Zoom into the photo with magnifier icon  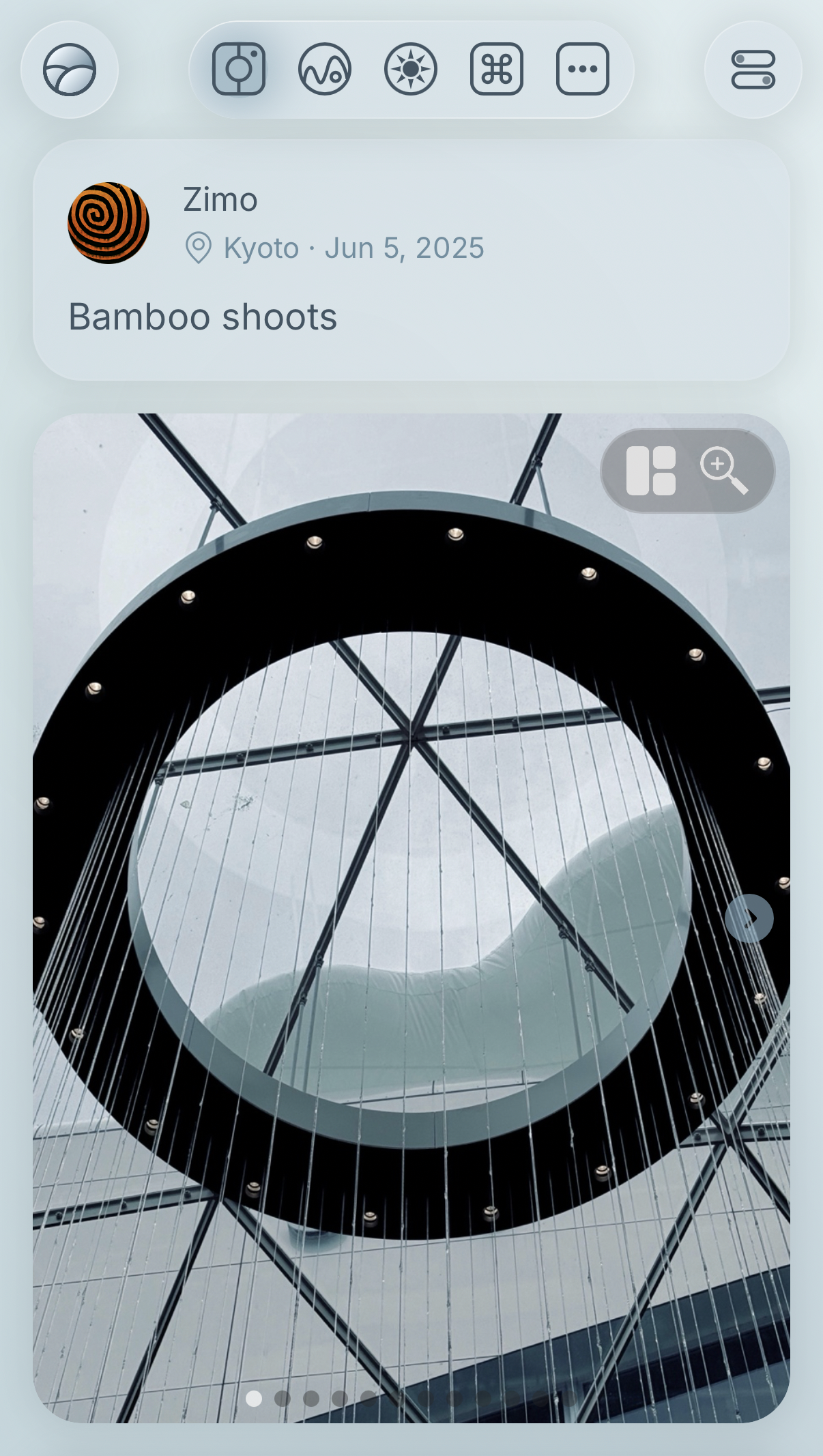[x=723, y=471]
